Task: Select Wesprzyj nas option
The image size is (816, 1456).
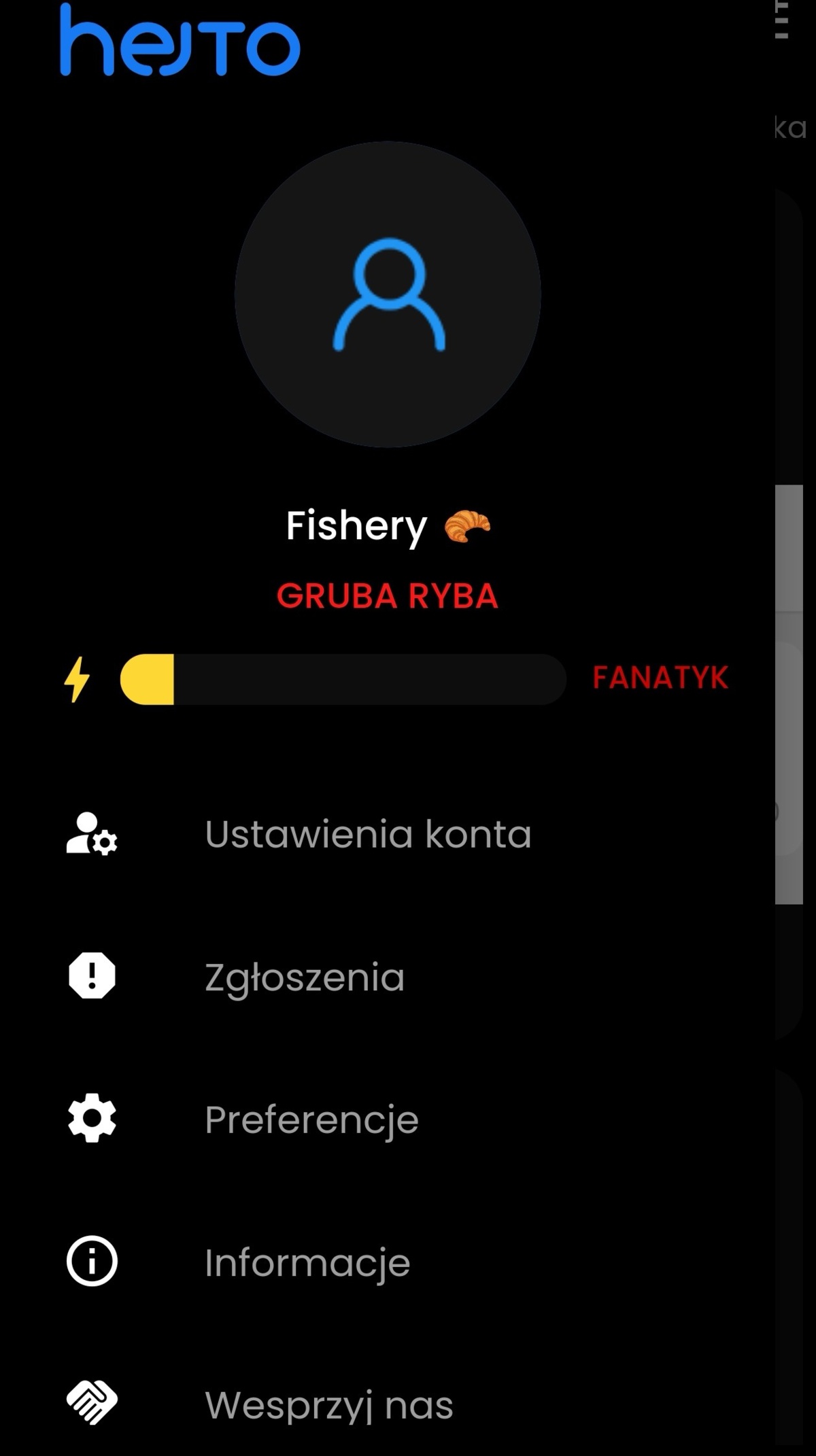Action: click(x=328, y=1405)
